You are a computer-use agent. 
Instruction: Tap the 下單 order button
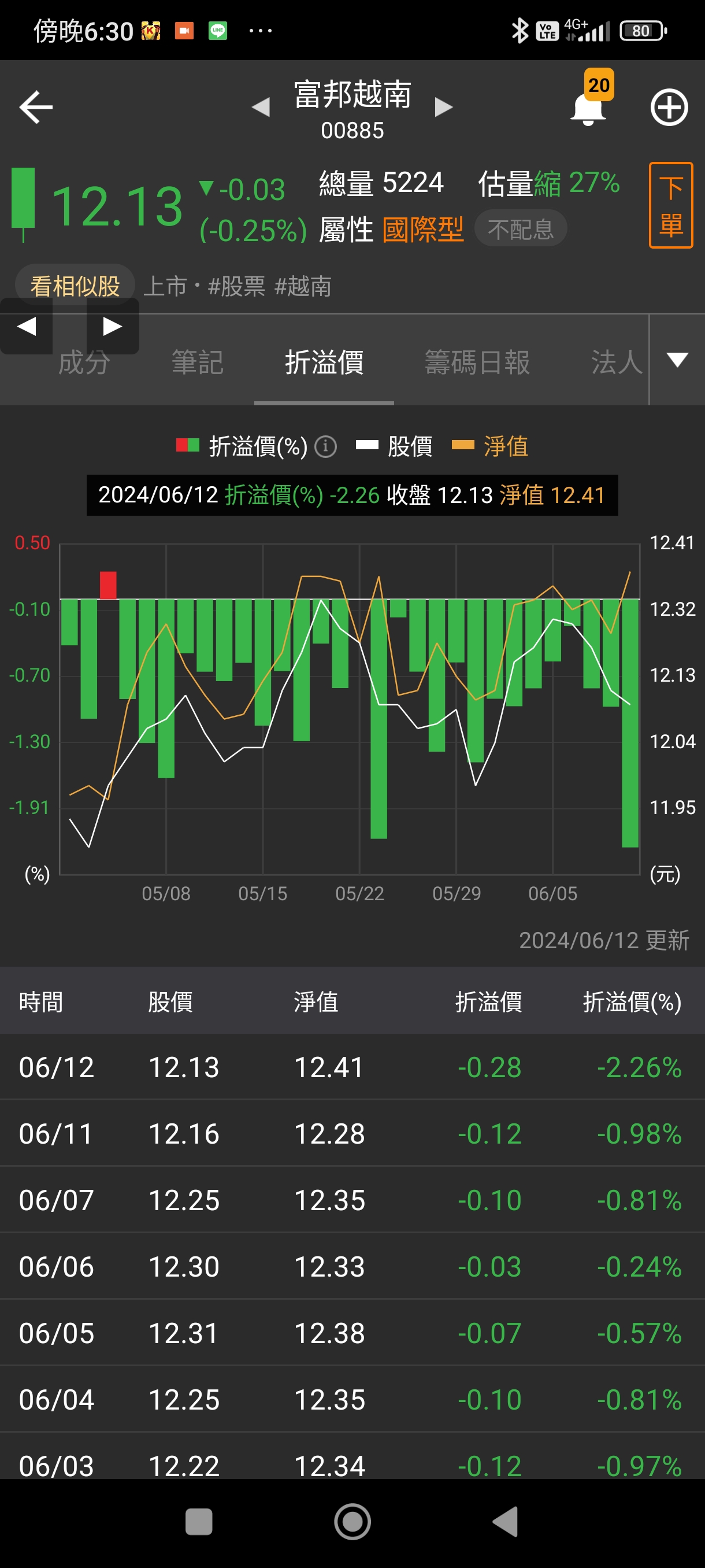(x=670, y=205)
